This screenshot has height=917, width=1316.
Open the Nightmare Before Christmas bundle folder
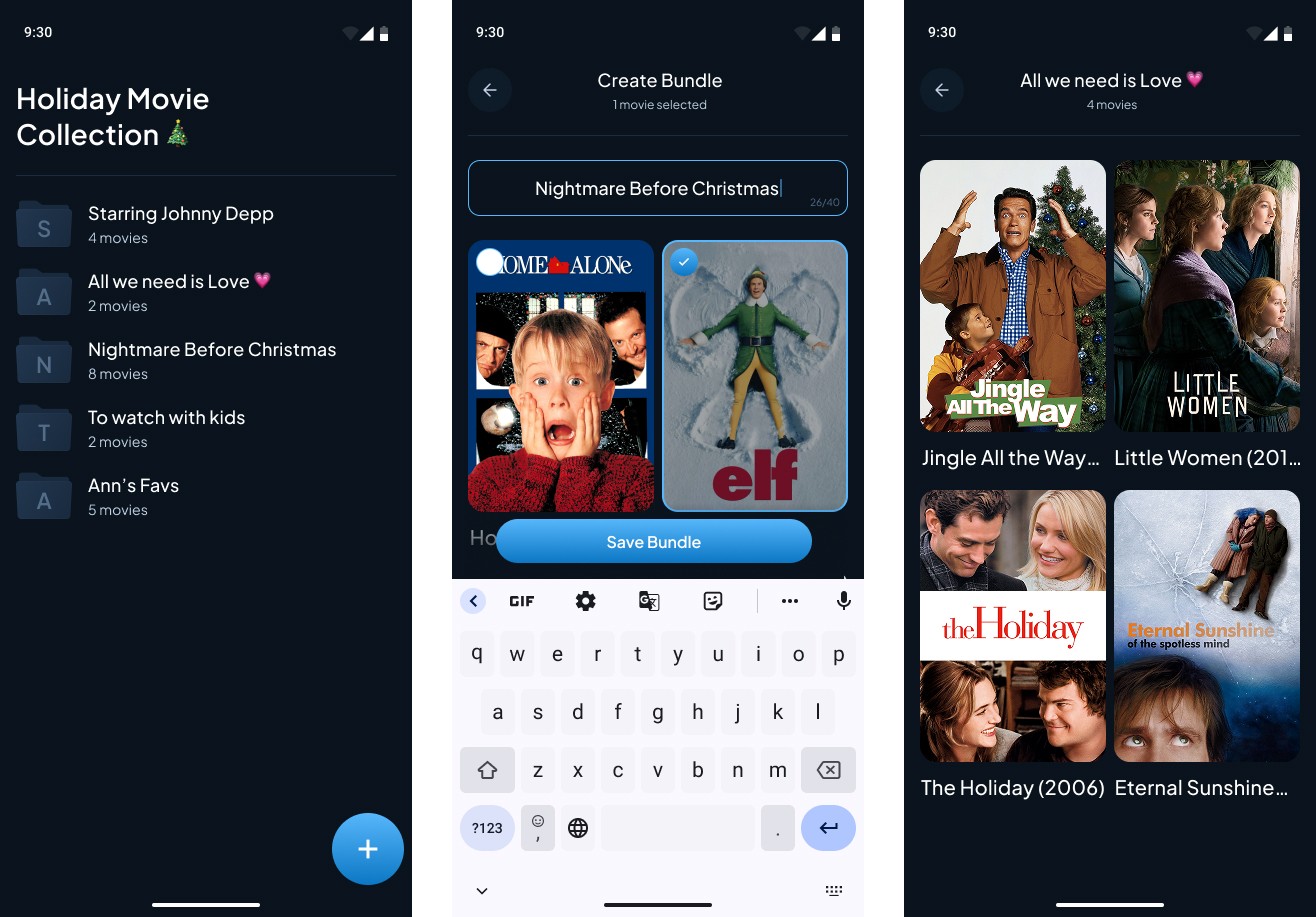pos(210,360)
